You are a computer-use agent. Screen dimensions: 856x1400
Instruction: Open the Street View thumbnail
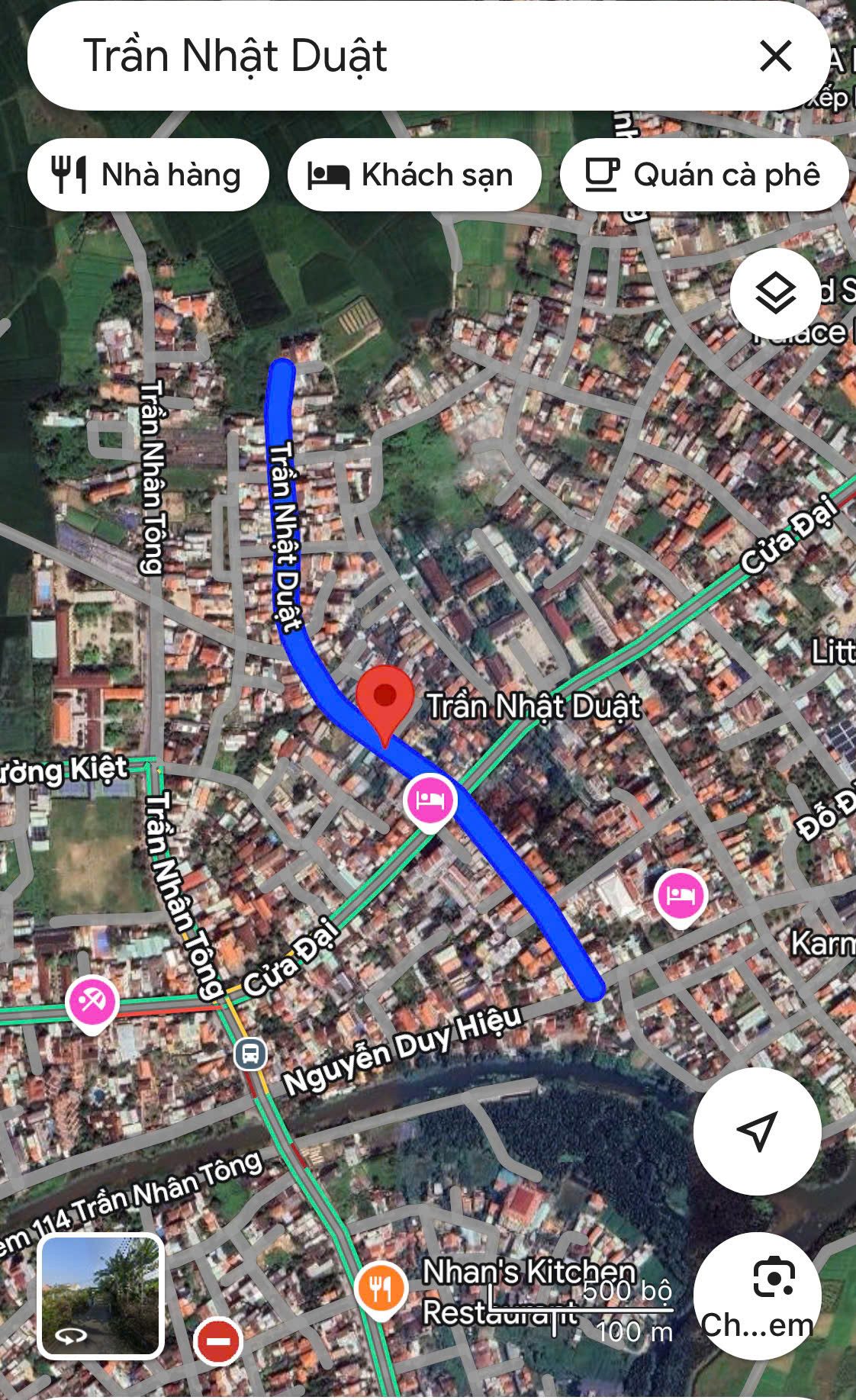(101, 1296)
